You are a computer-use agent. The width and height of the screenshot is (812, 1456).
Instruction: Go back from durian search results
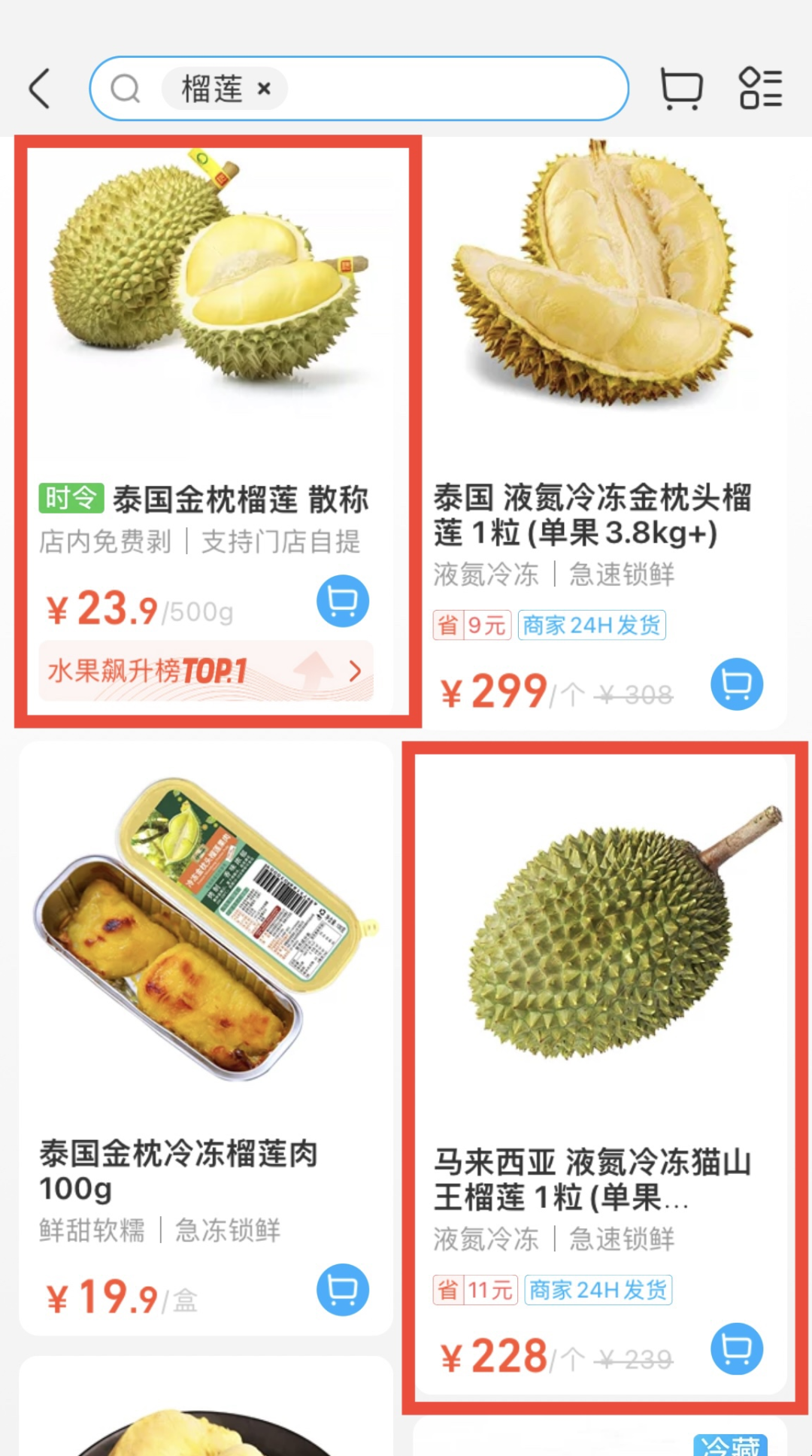pos(41,89)
